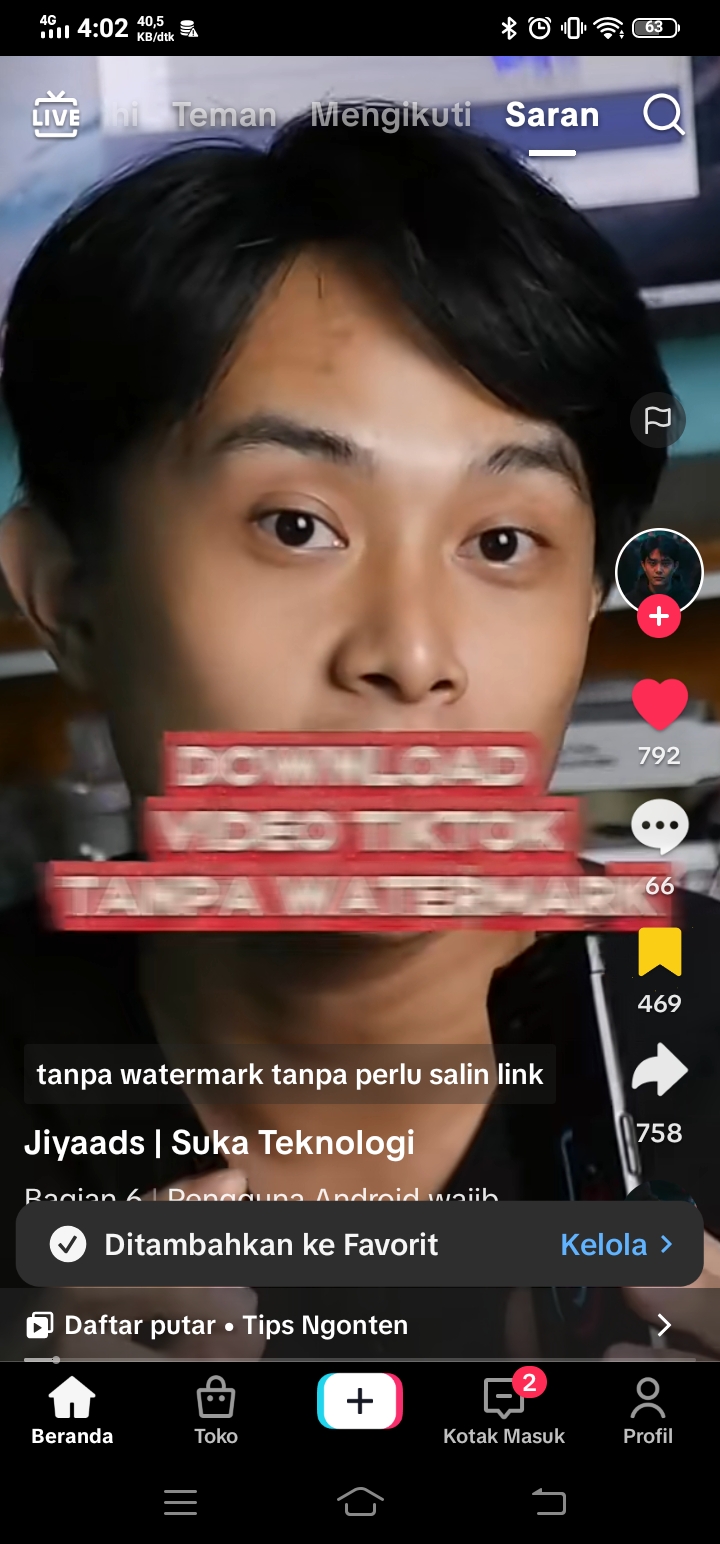The height and width of the screenshot is (1544, 720).
Task: Create a new post with plus button
Action: 360,1401
